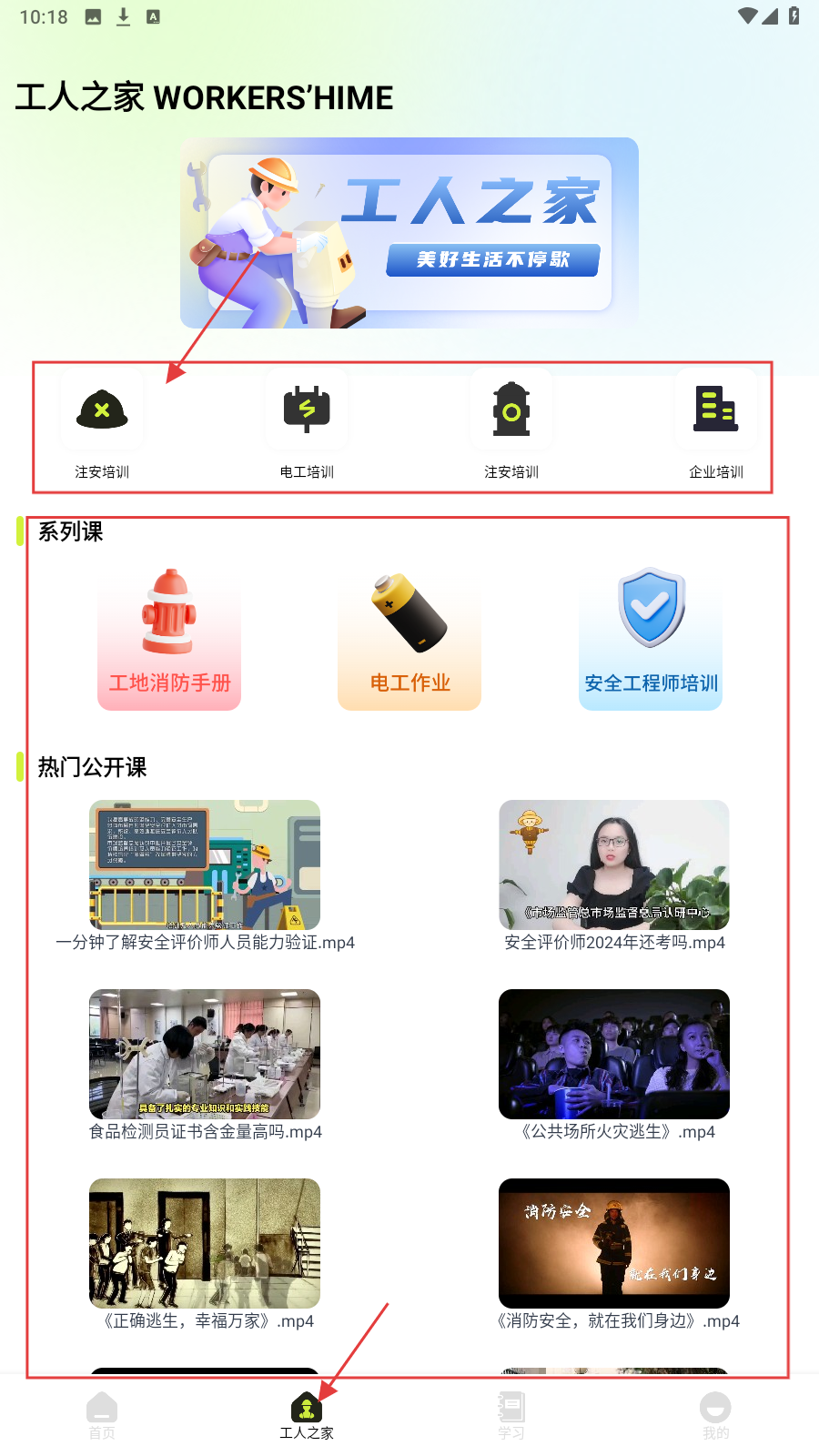Tap the 工人之家 banner at top

[409, 233]
